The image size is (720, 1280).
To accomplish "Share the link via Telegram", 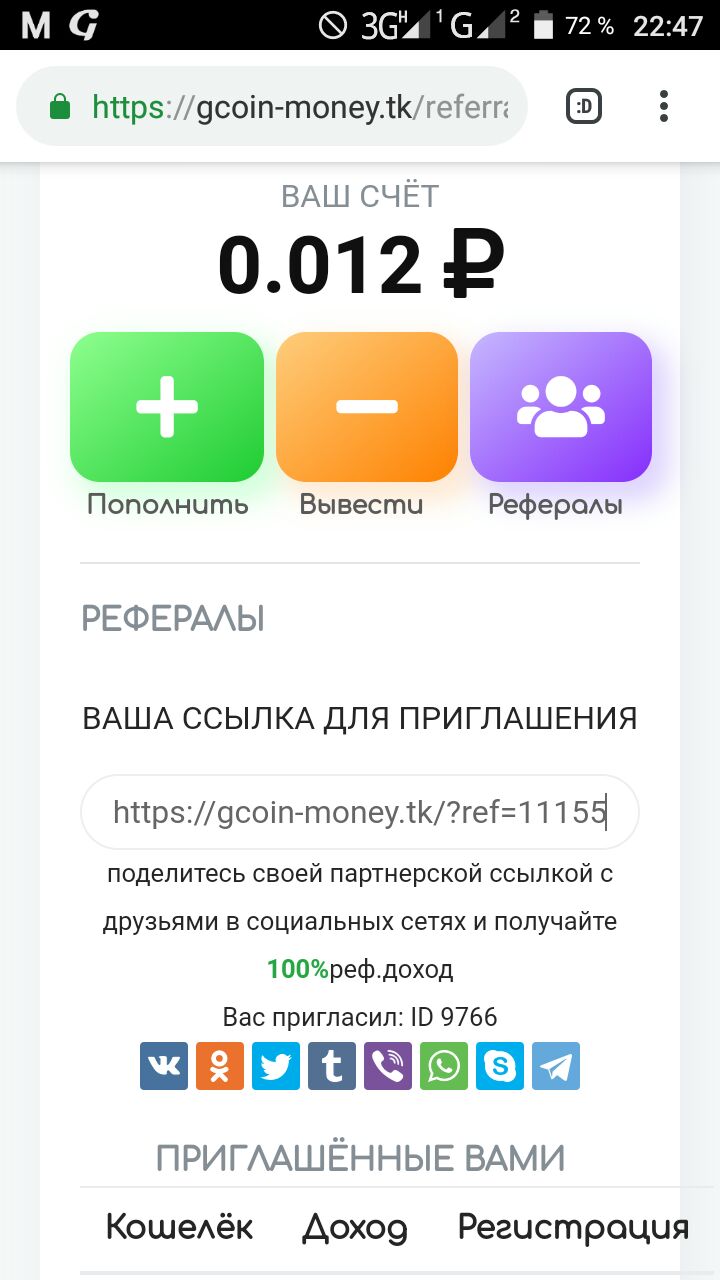I will (x=556, y=1066).
